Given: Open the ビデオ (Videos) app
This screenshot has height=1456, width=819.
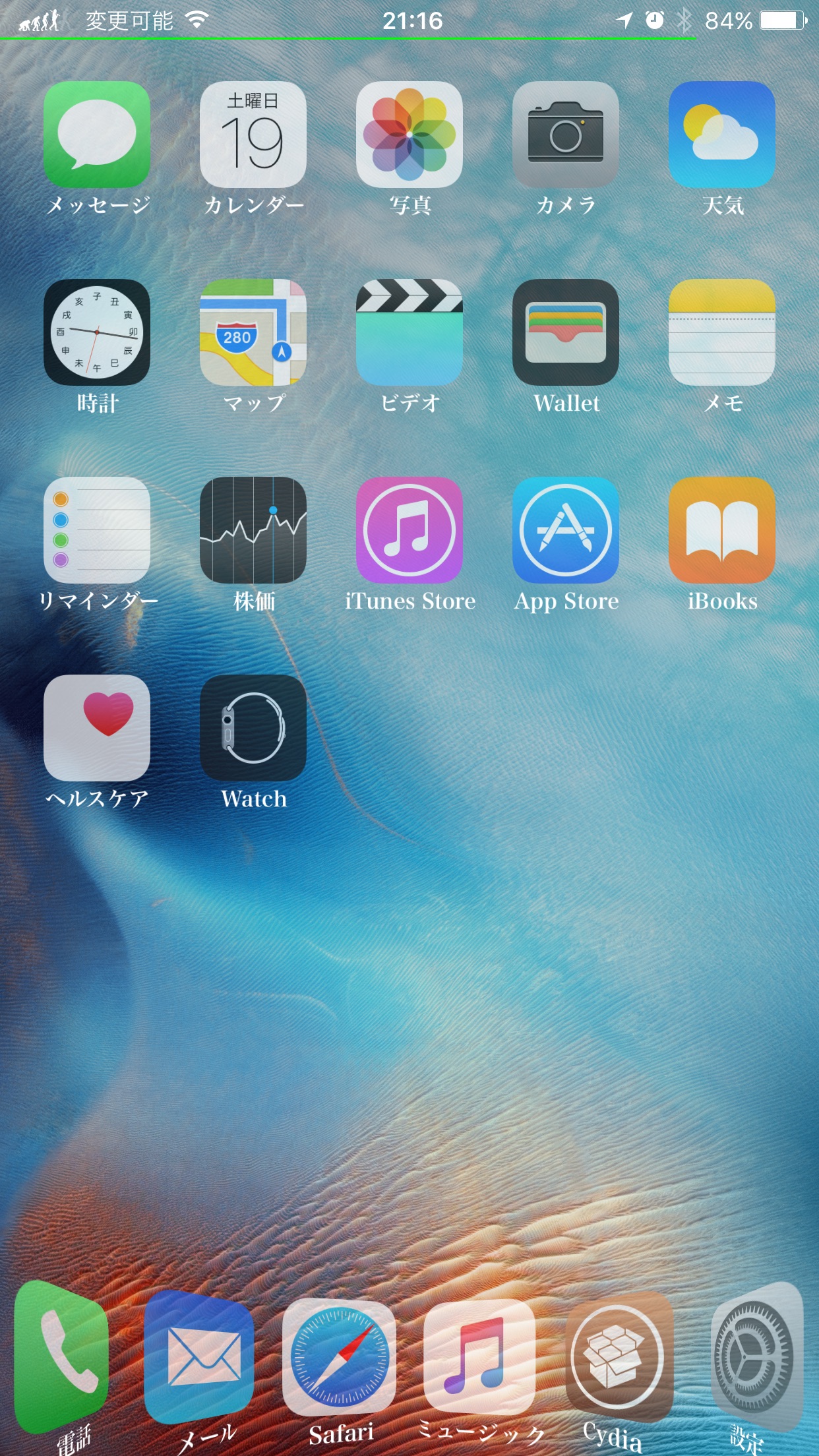Looking at the screenshot, I should coord(409,332).
